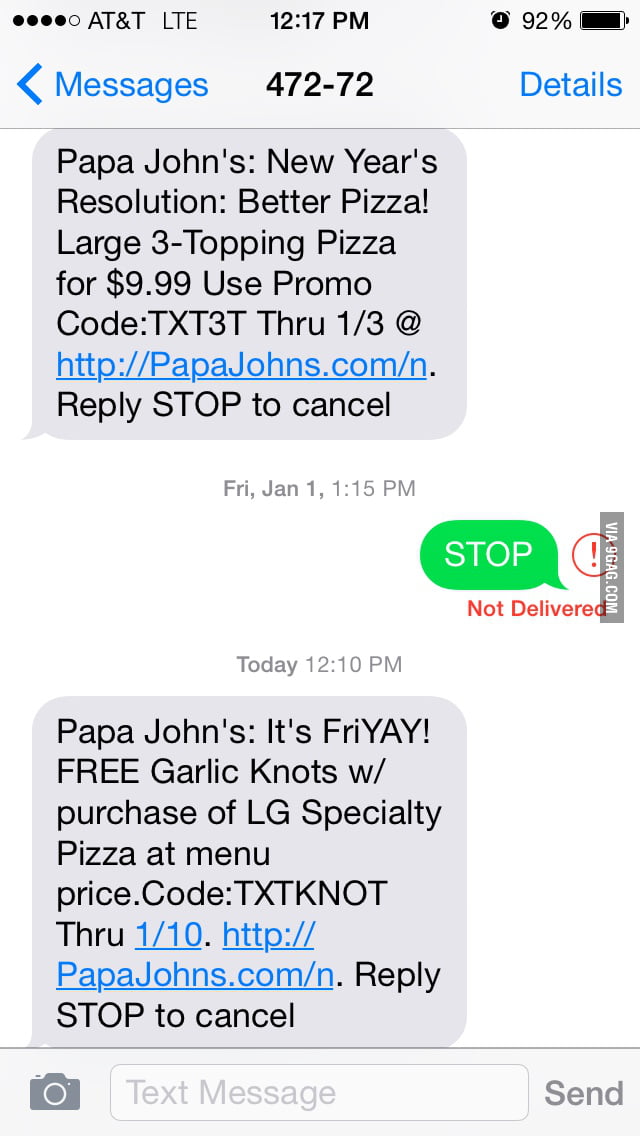Focus the Text Message field
The height and width of the screenshot is (1136, 640).
[319, 1092]
